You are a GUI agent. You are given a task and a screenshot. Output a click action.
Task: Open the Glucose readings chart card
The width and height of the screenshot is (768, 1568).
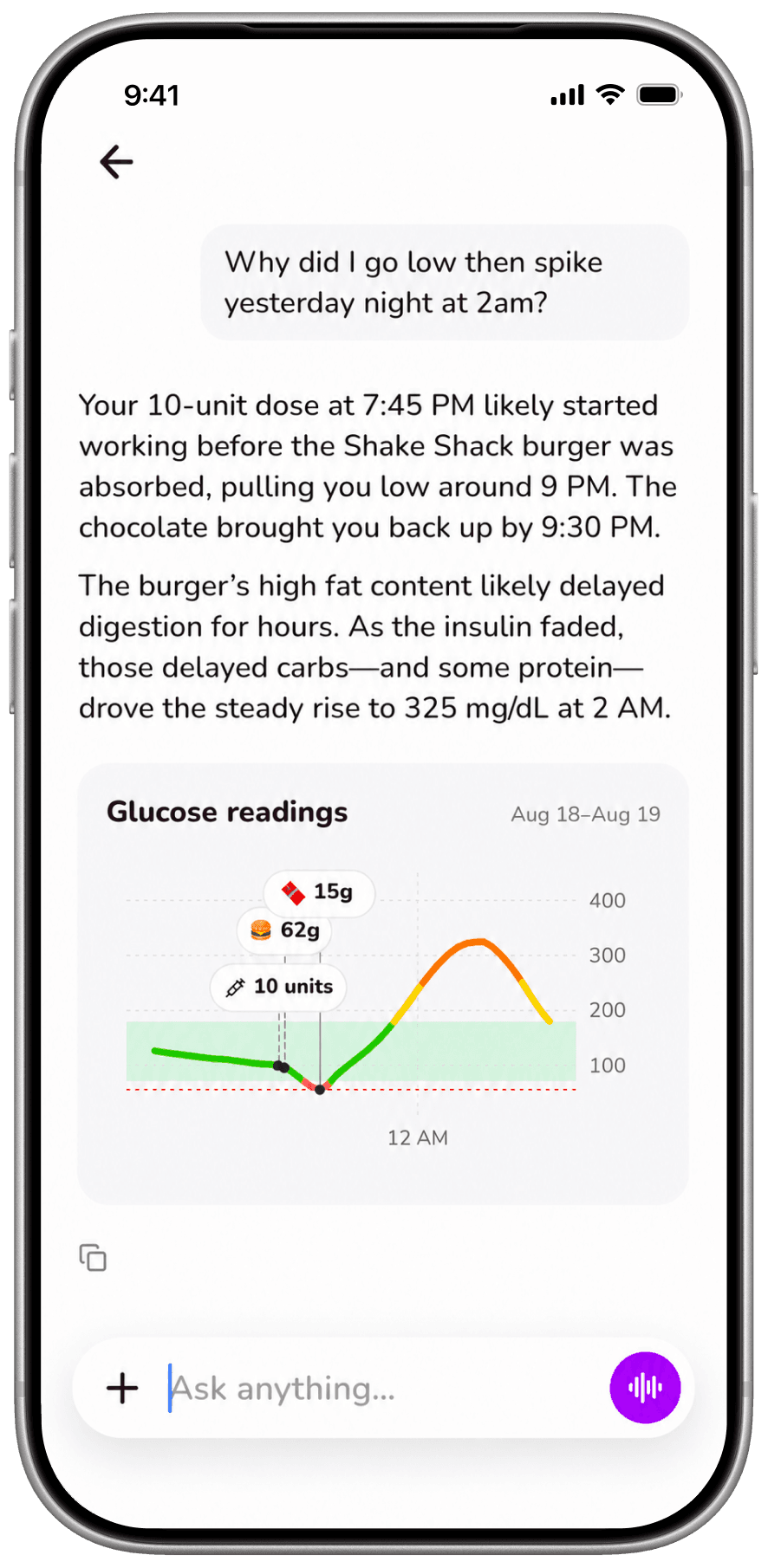point(383,983)
